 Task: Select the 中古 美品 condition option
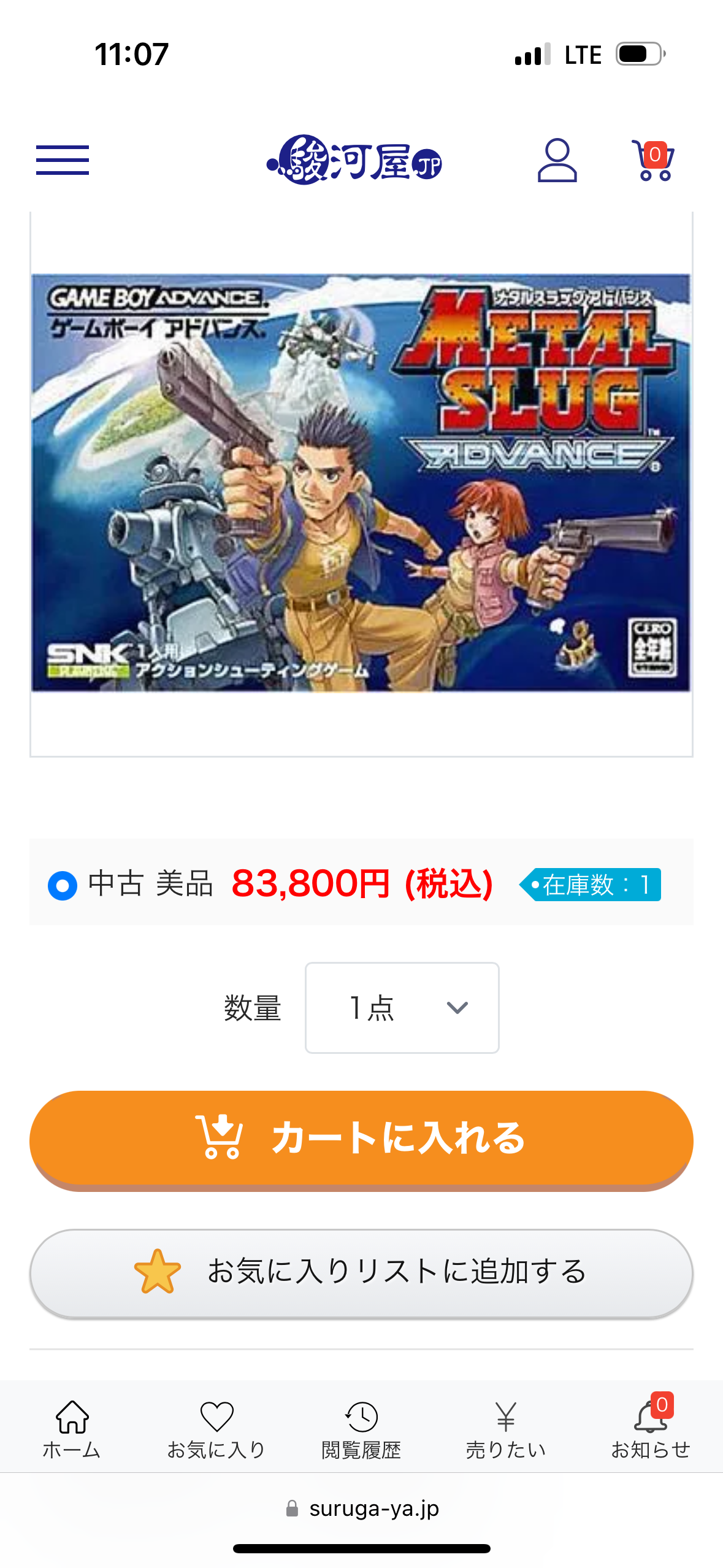point(63,885)
